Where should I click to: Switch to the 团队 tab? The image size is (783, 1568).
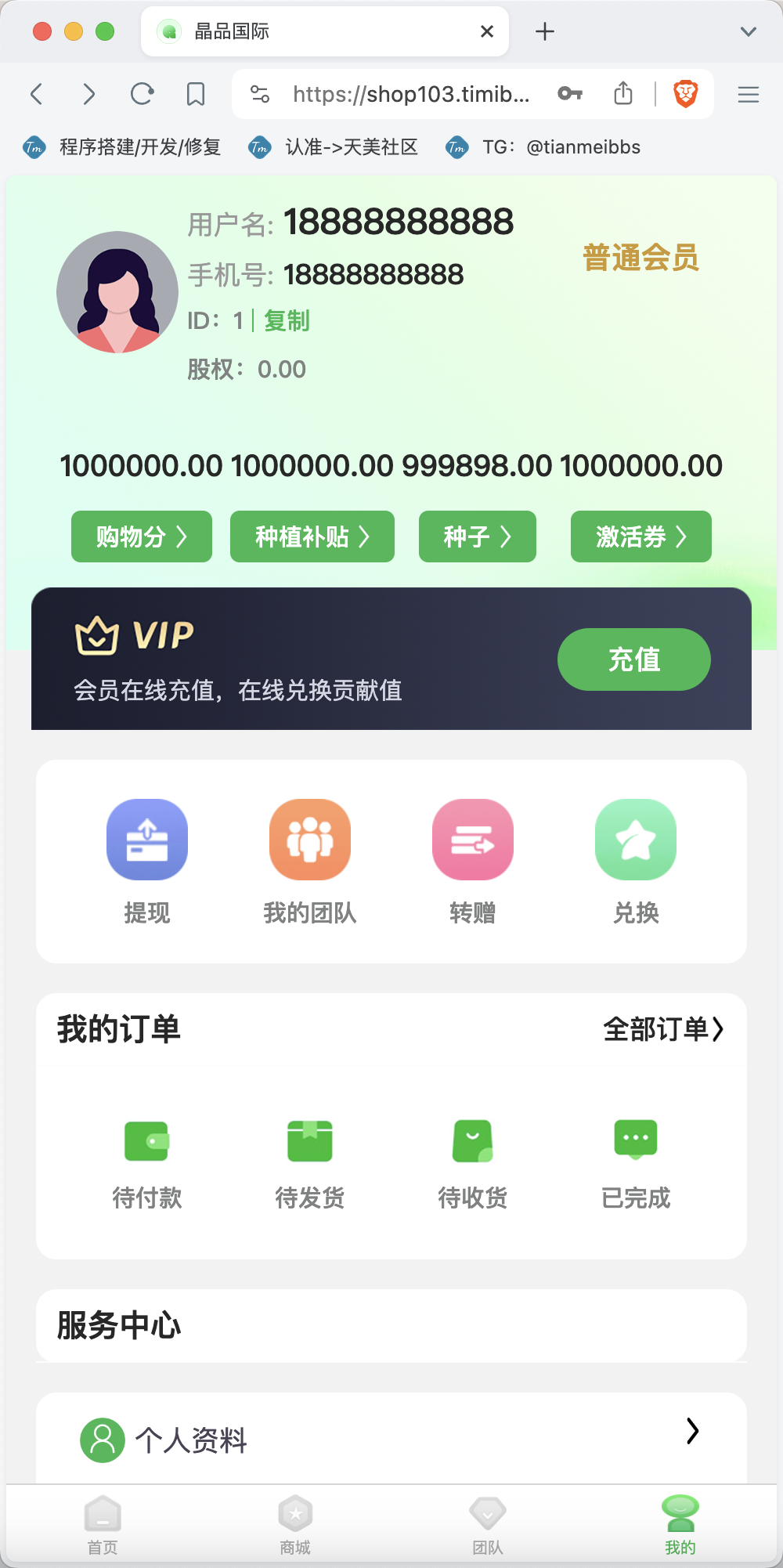(488, 1525)
